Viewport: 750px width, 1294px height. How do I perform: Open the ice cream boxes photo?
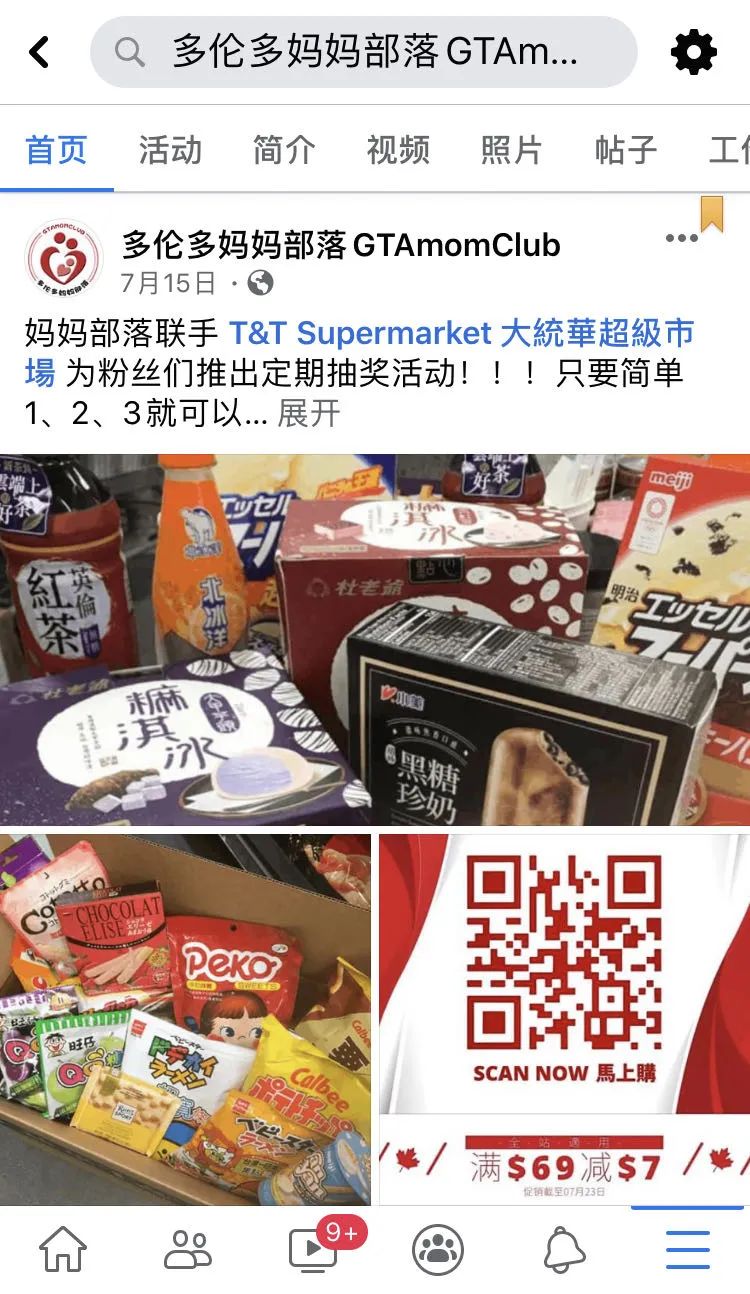[375, 640]
